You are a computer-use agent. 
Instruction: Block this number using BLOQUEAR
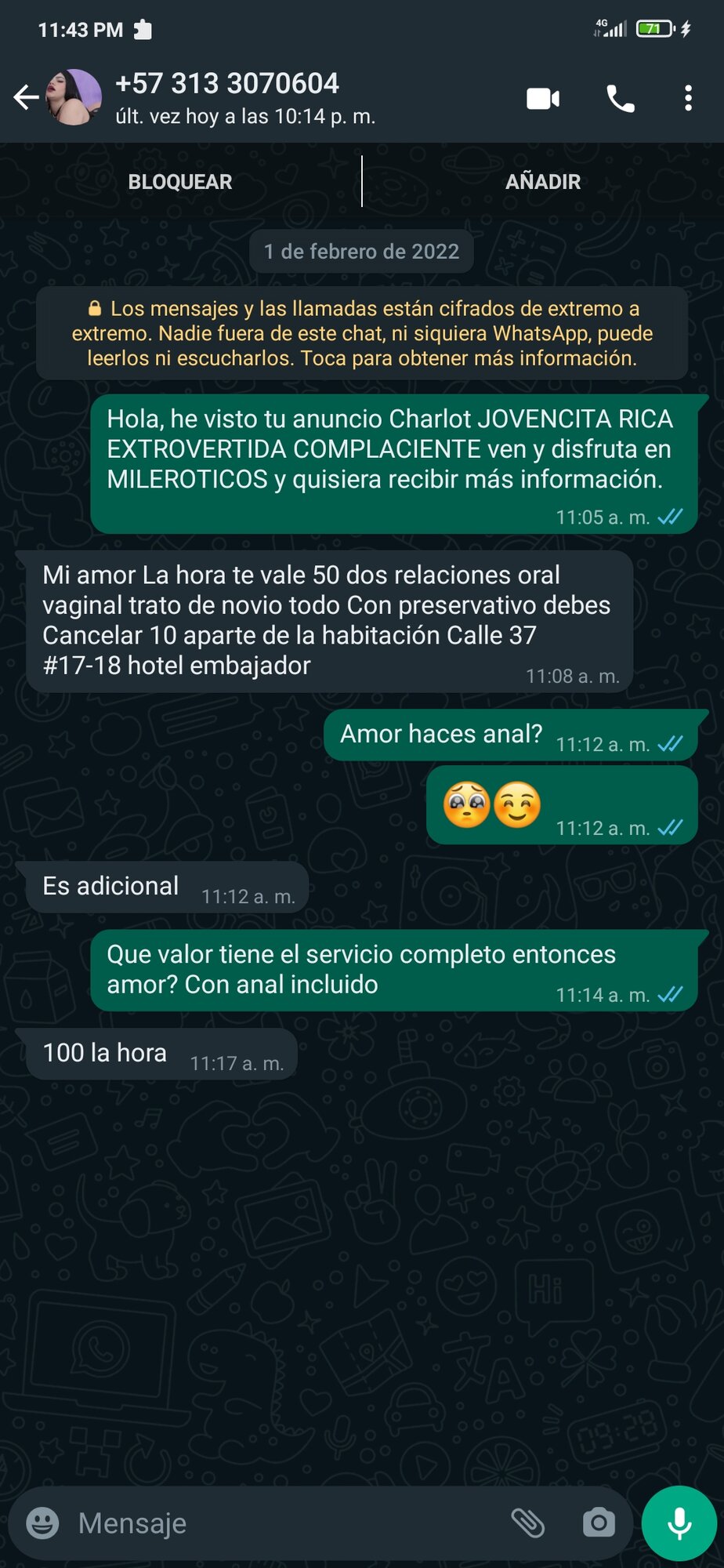(x=180, y=181)
